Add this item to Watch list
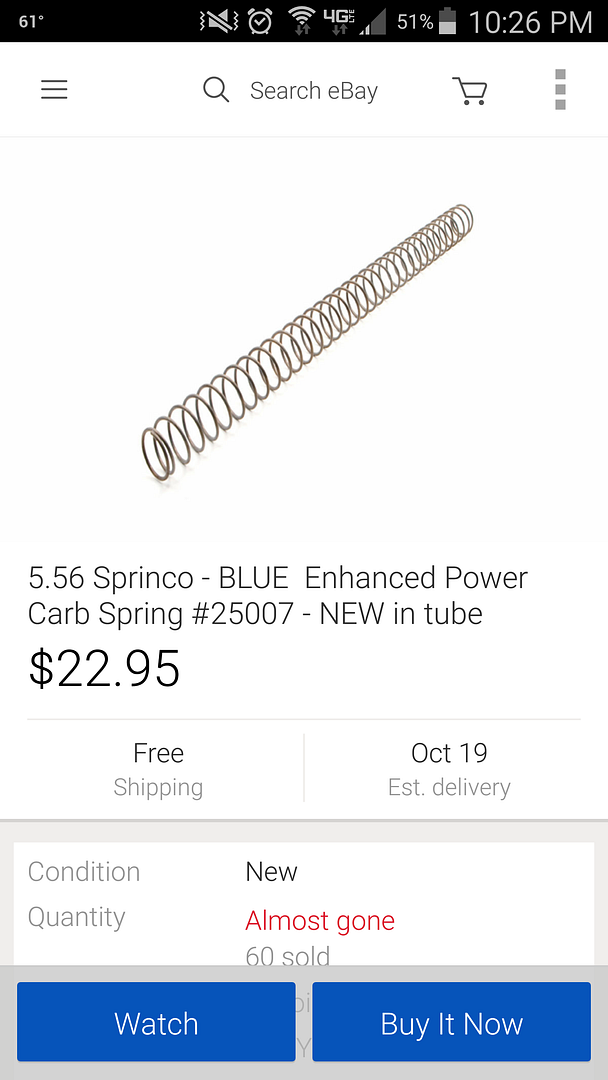This screenshot has width=608, height=1080. [157, 1022]
